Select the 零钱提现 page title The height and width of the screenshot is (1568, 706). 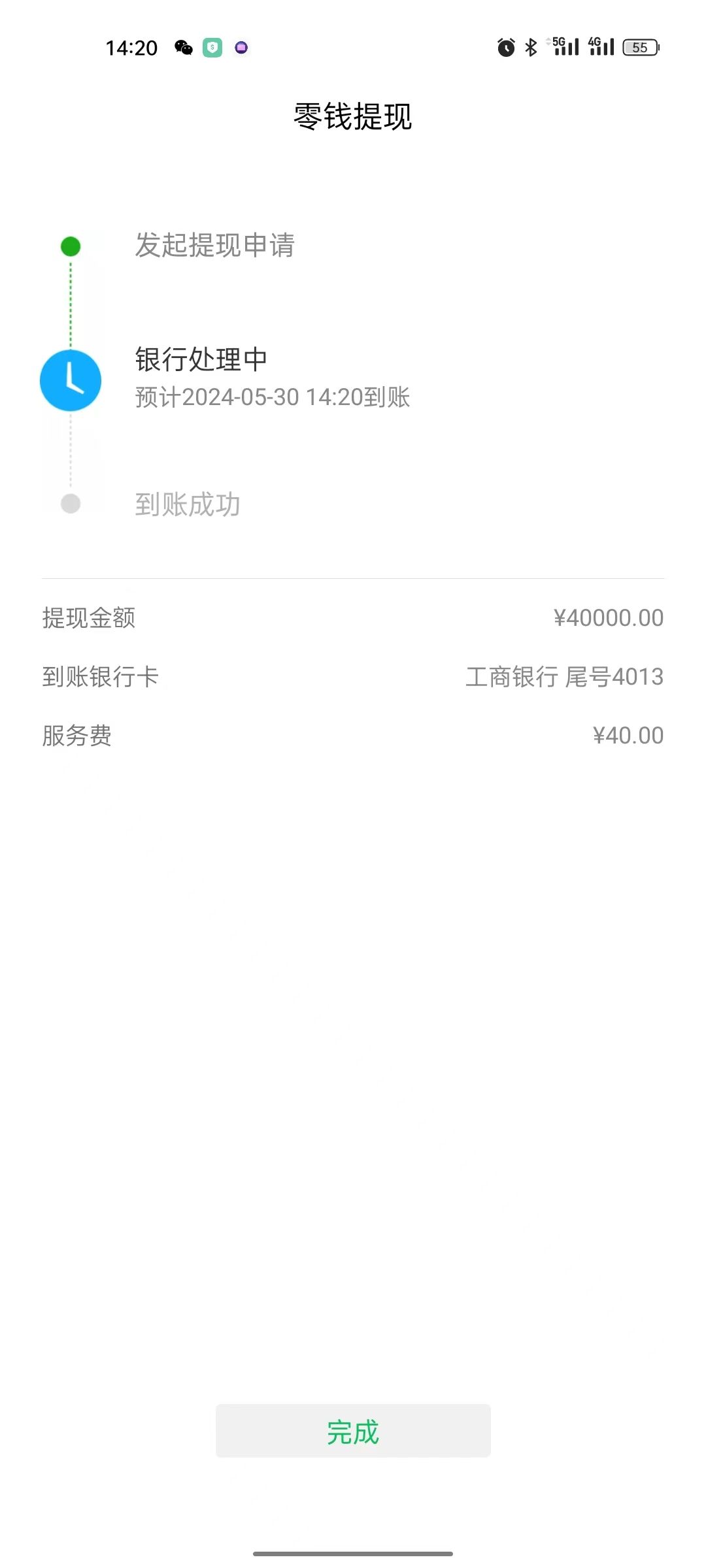(353, 114)
